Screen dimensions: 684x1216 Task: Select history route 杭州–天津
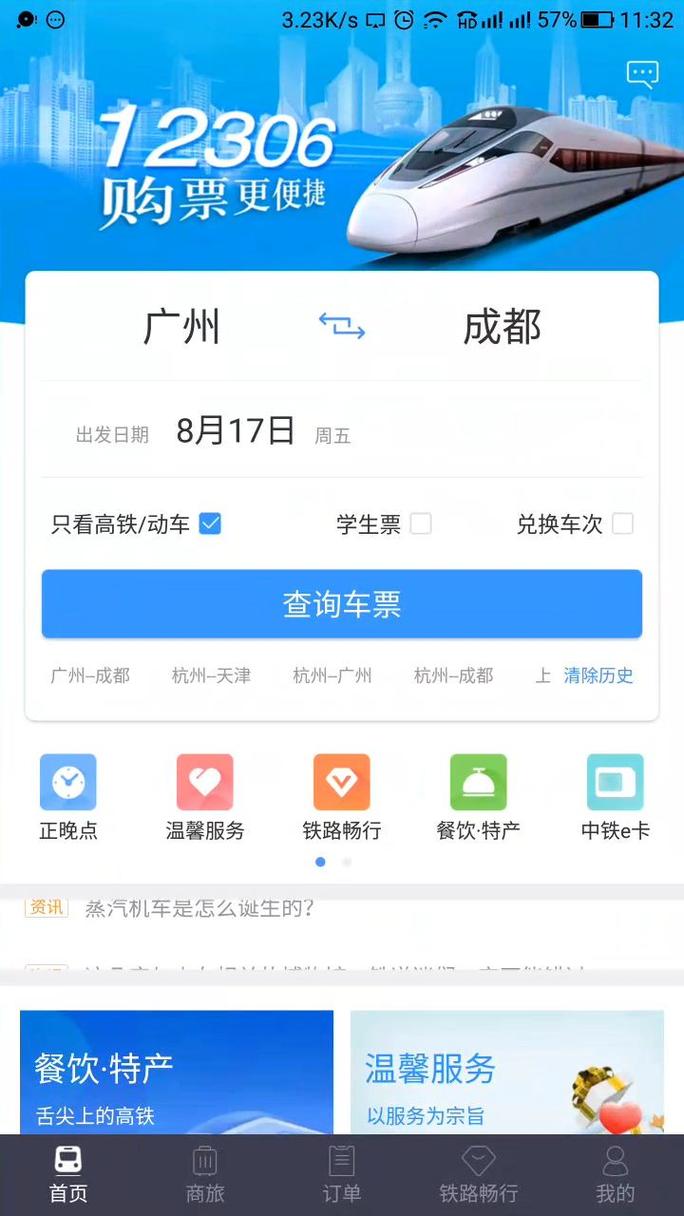tap(211, 676)
